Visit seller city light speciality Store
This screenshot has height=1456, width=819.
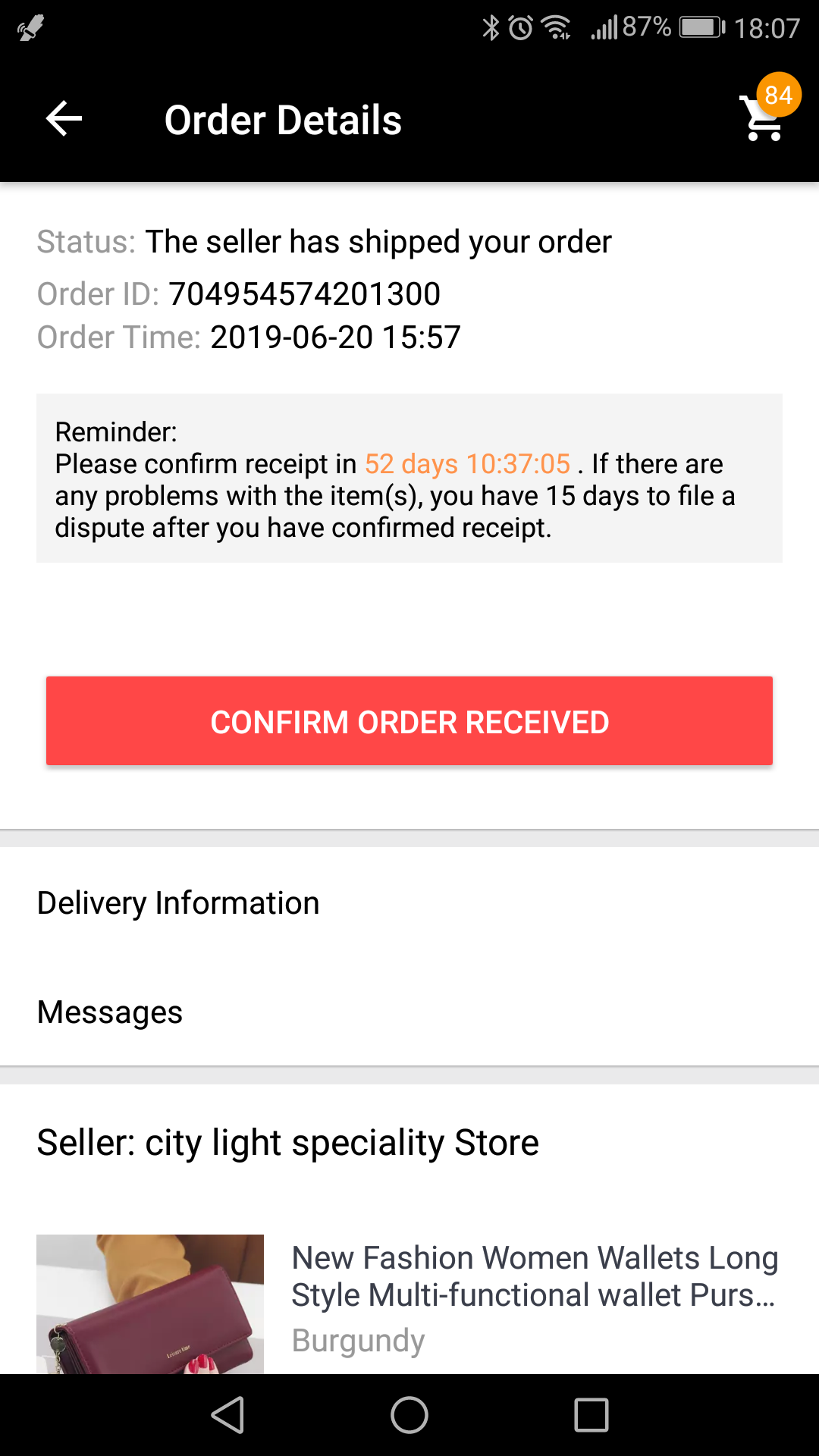(287, 1143)
